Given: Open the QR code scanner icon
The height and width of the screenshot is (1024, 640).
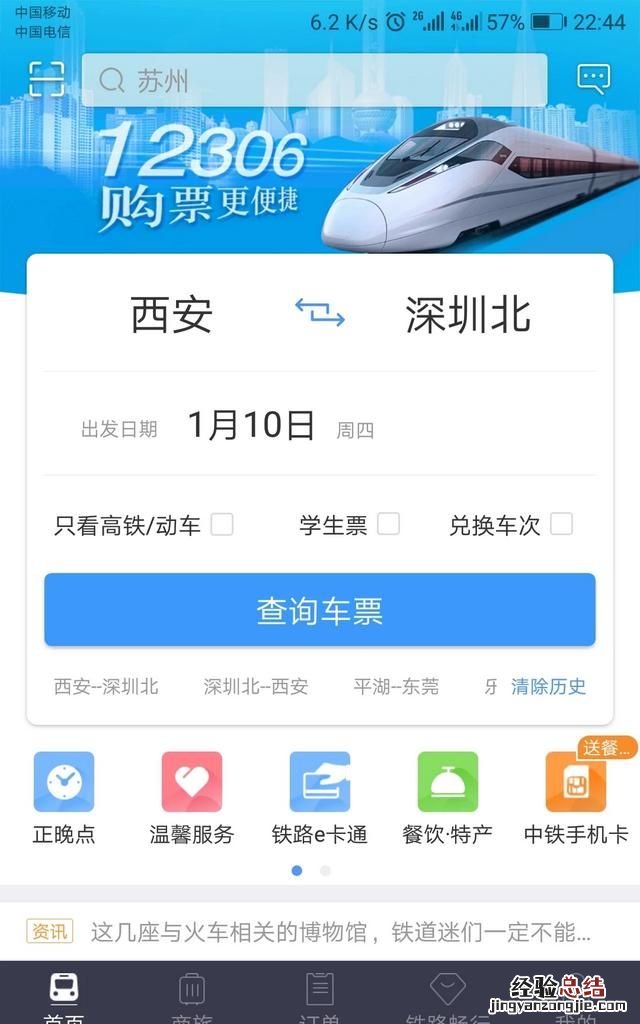Looking at the screenshot, I should pyautogui.click(x=47, y=79).
